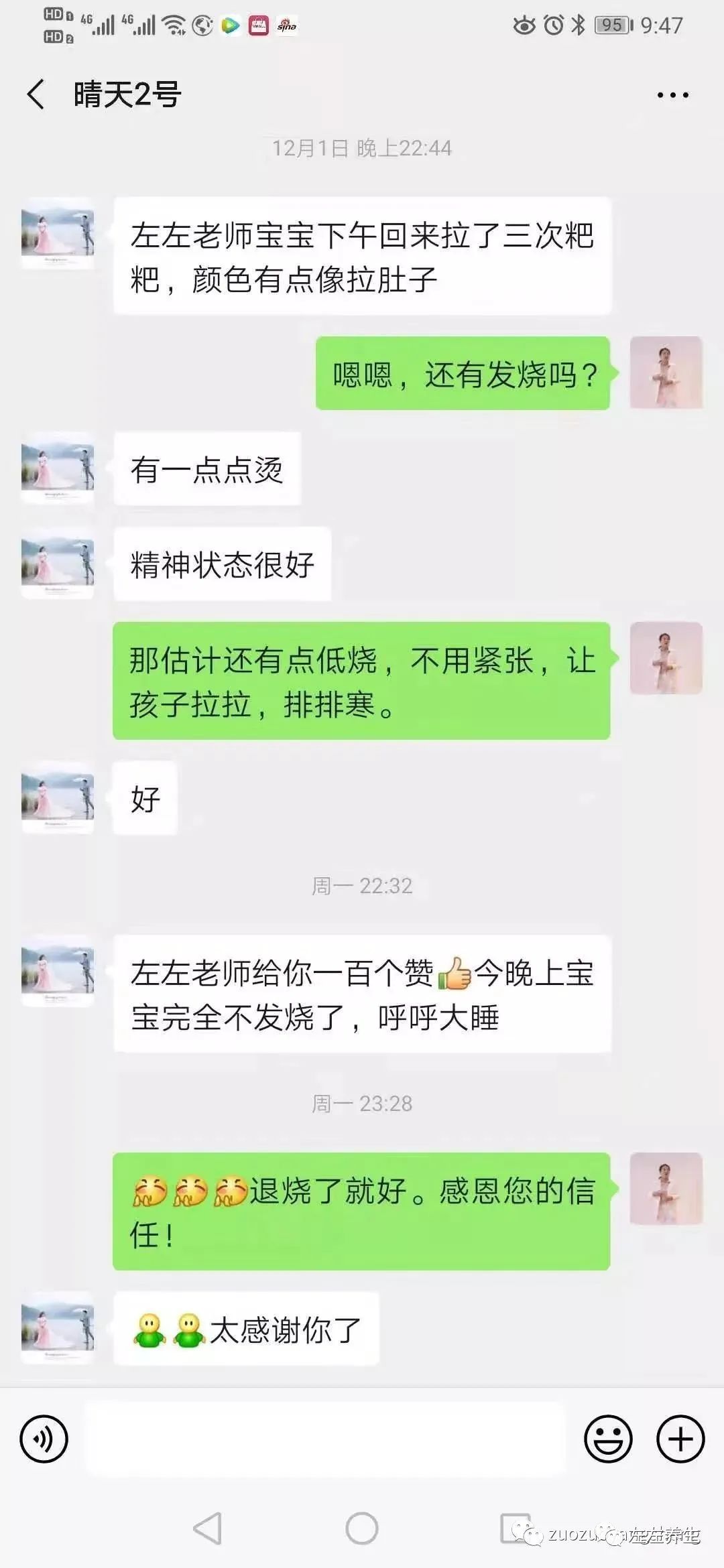This screenshot has height=1568, width=724.
Task: Tap your own avatar beside the green bubble
Action: pyautogui.click(x=666, y=373)
